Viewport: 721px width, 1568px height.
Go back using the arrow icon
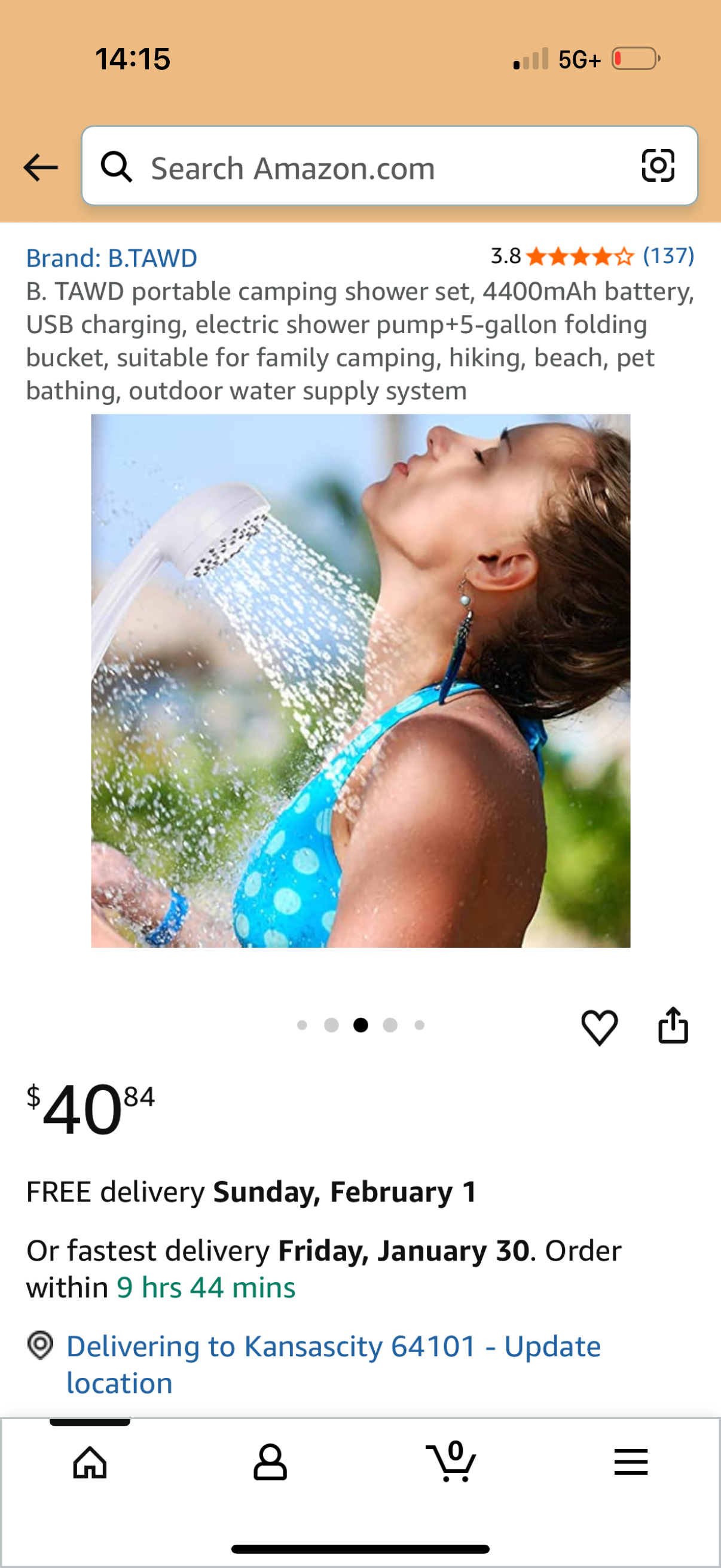tap(40, 167)
